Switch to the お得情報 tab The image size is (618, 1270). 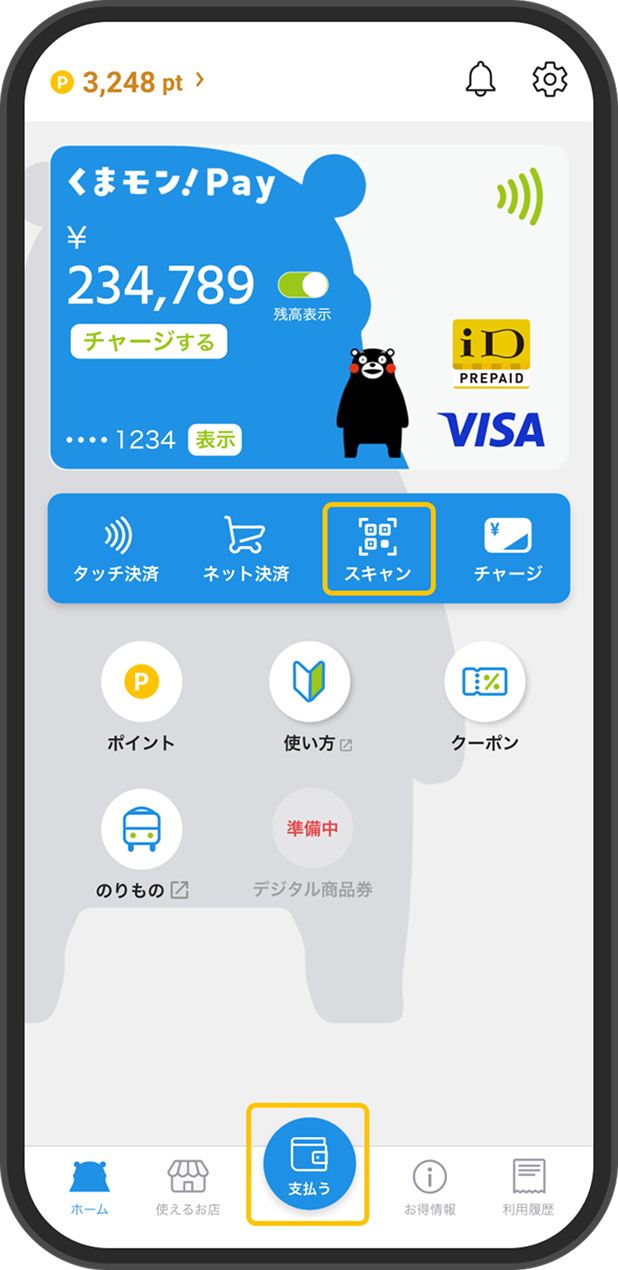coord(430,1187)
